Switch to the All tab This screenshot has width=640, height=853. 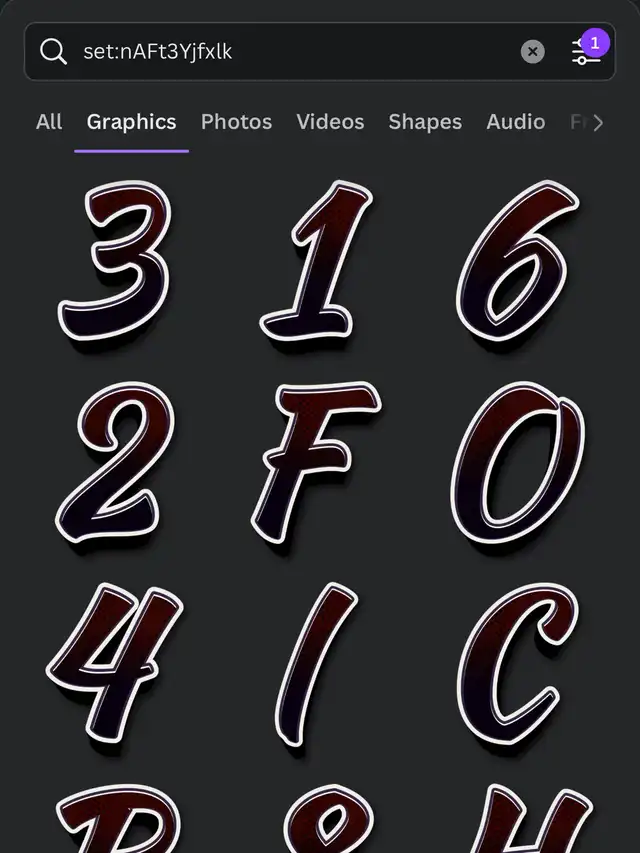coord(49,122)
